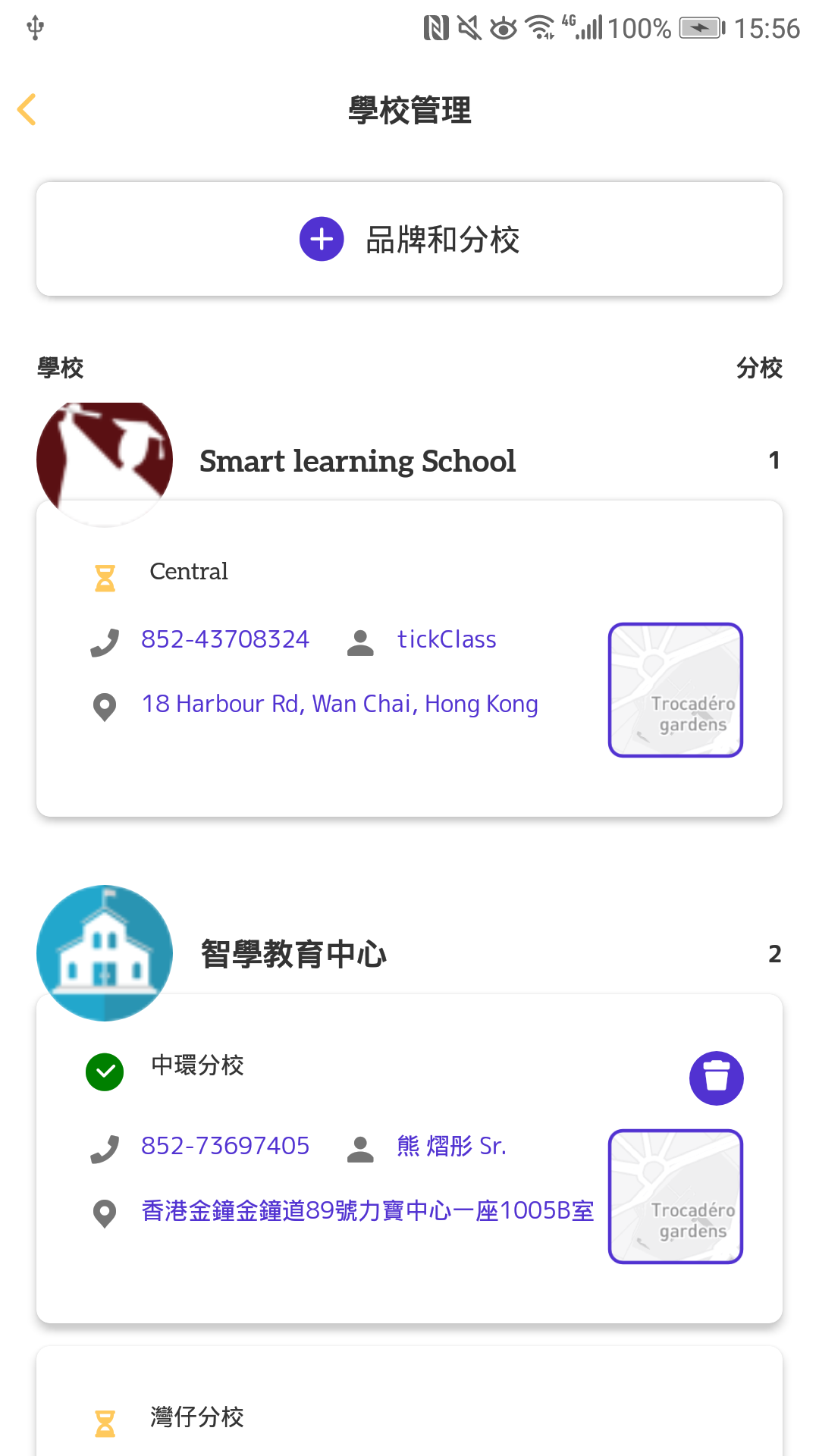Open contact 熊 熠彤 Sr.

point(451,1146)
